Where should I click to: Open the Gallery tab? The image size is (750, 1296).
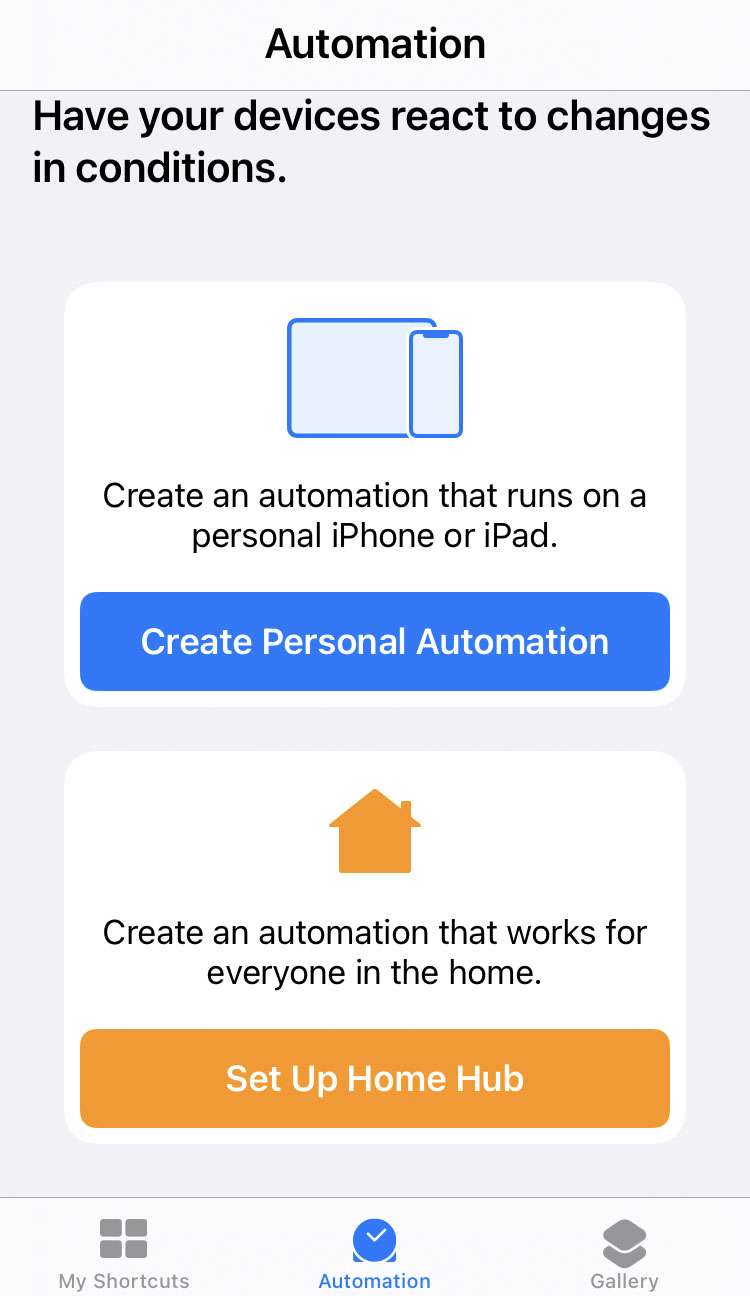point(624,1252)
